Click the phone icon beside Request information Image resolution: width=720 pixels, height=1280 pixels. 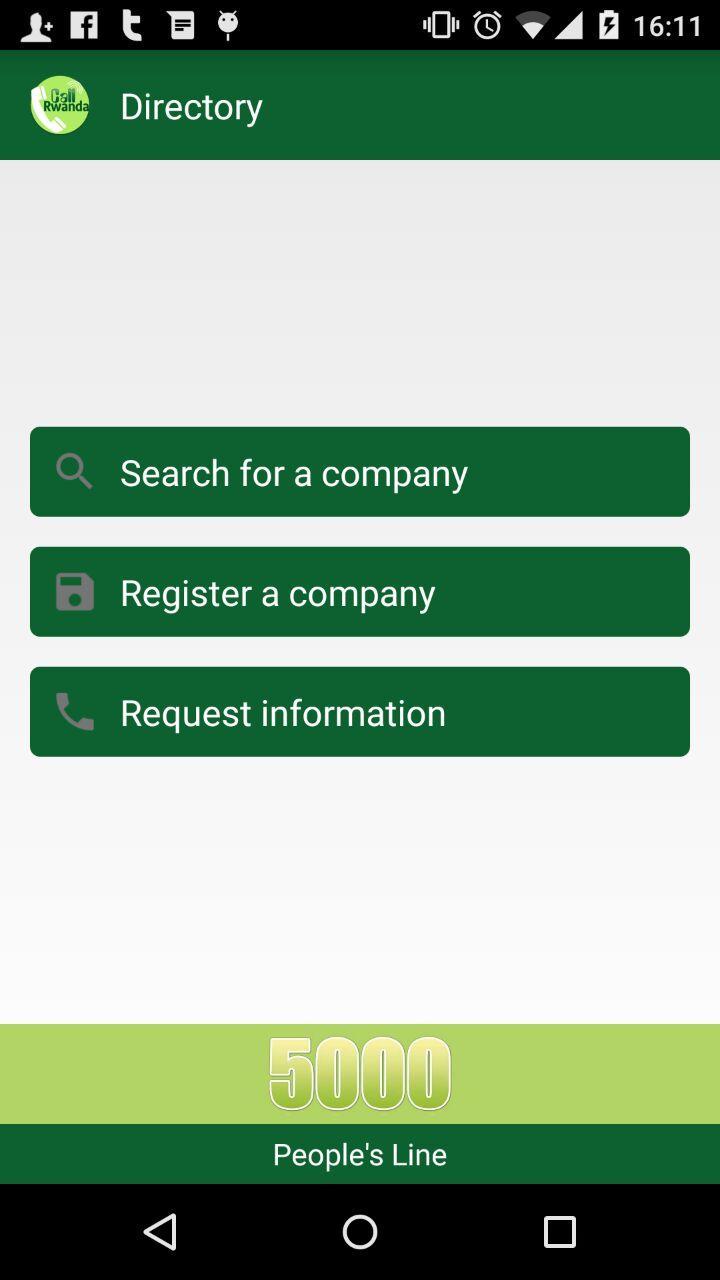point(74,711)
